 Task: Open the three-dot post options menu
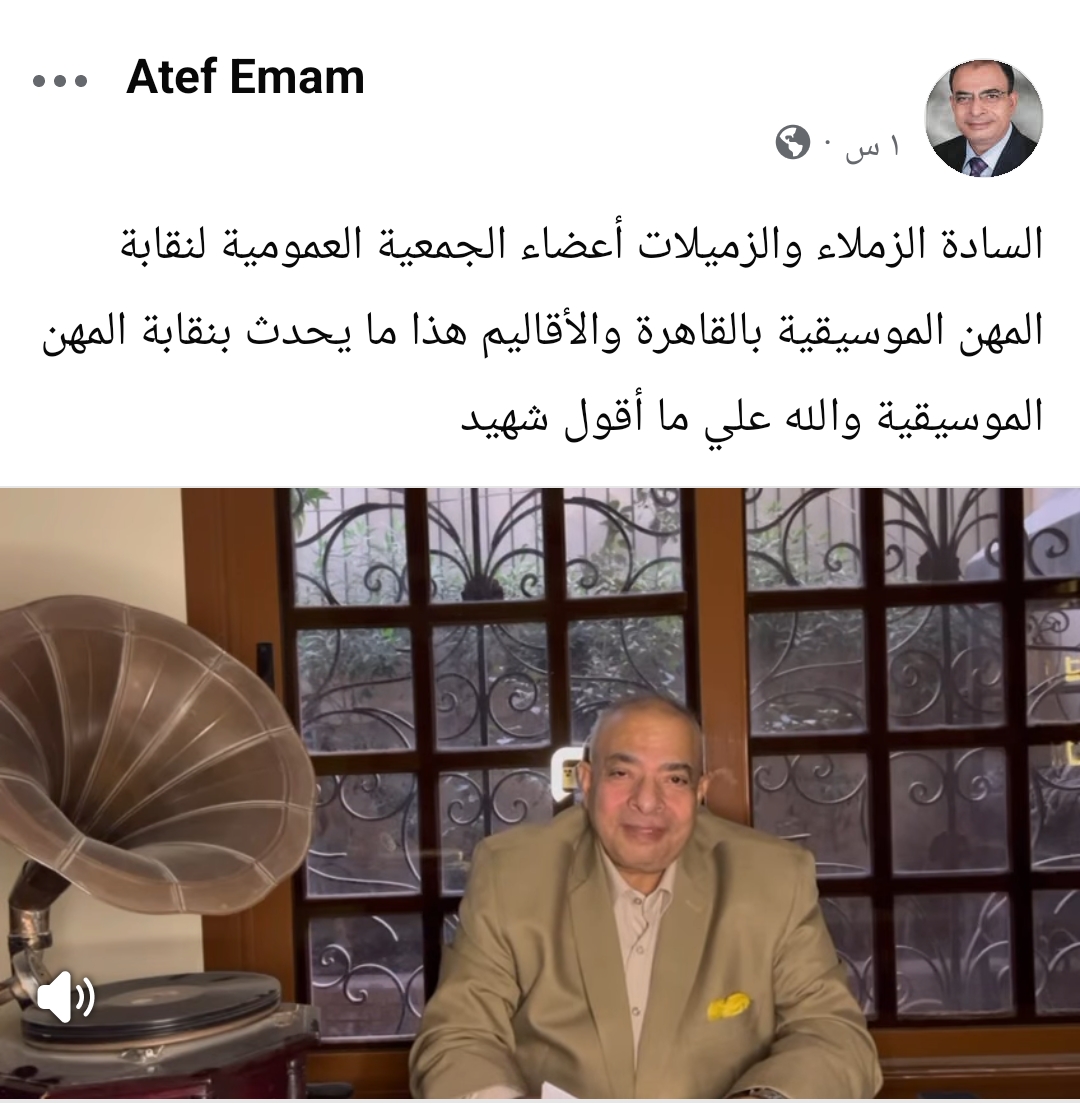click(60, 82)
